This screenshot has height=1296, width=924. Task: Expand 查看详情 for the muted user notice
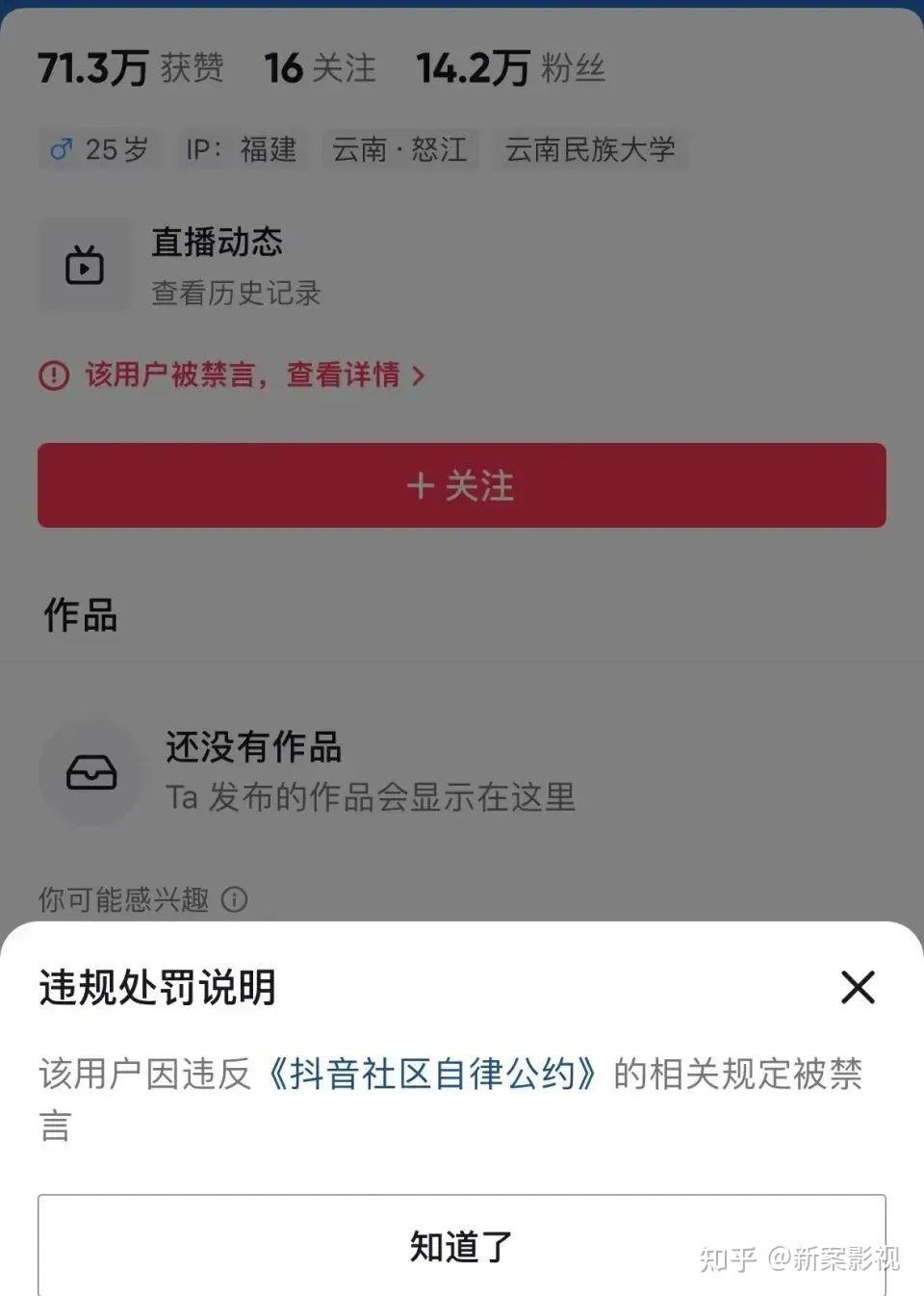346,376
